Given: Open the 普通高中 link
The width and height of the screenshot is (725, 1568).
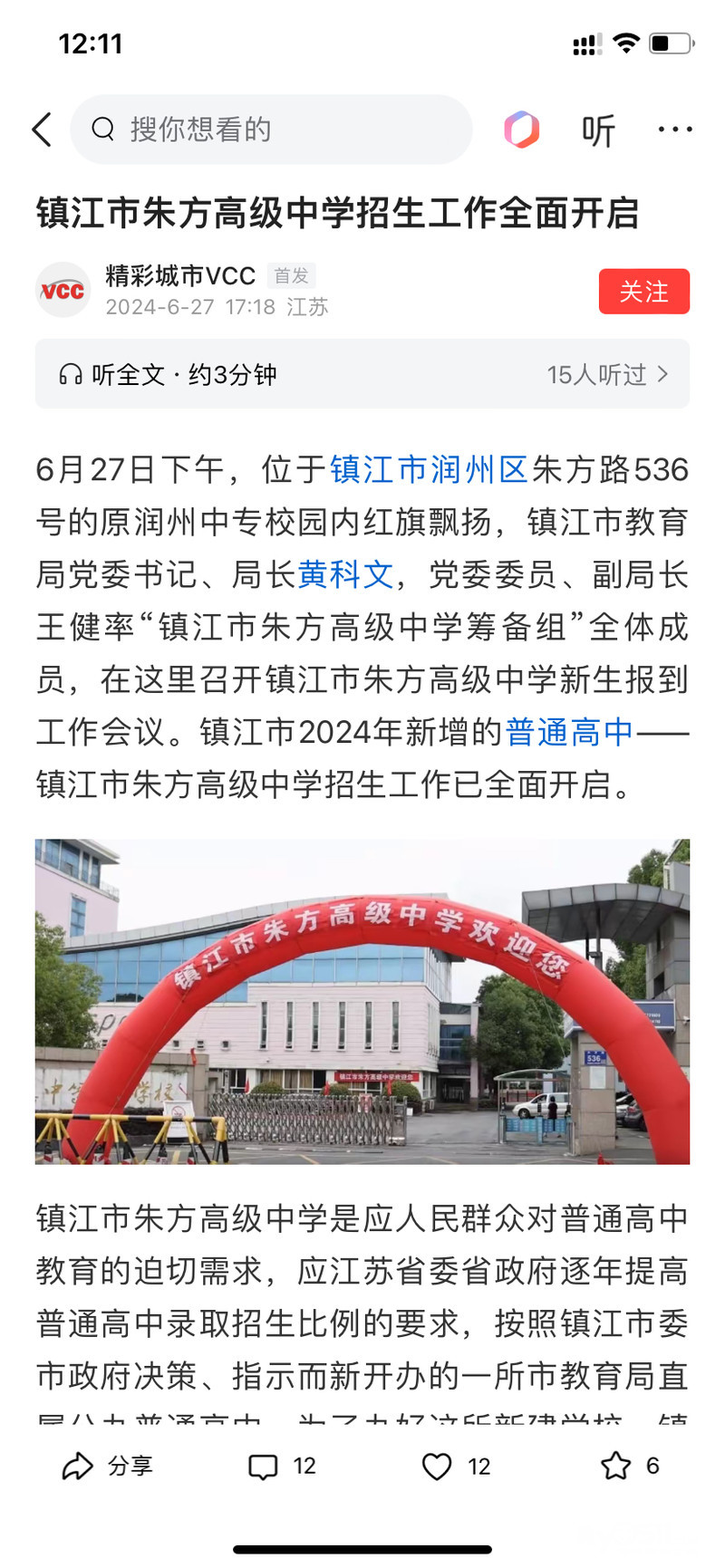Looking at the screenshot, I should pos(569,732).
